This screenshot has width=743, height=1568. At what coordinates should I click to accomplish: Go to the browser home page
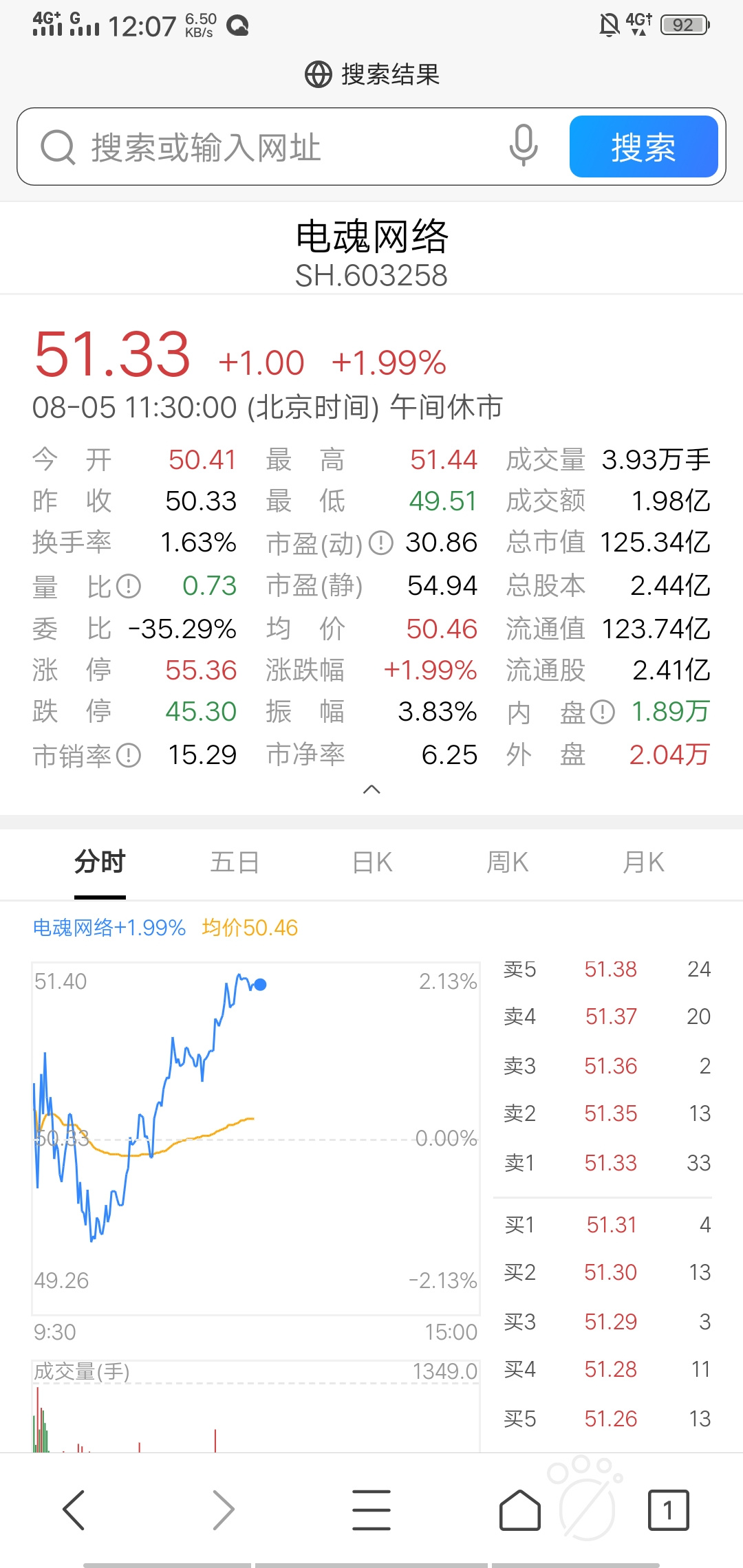tap(520, 1510)
